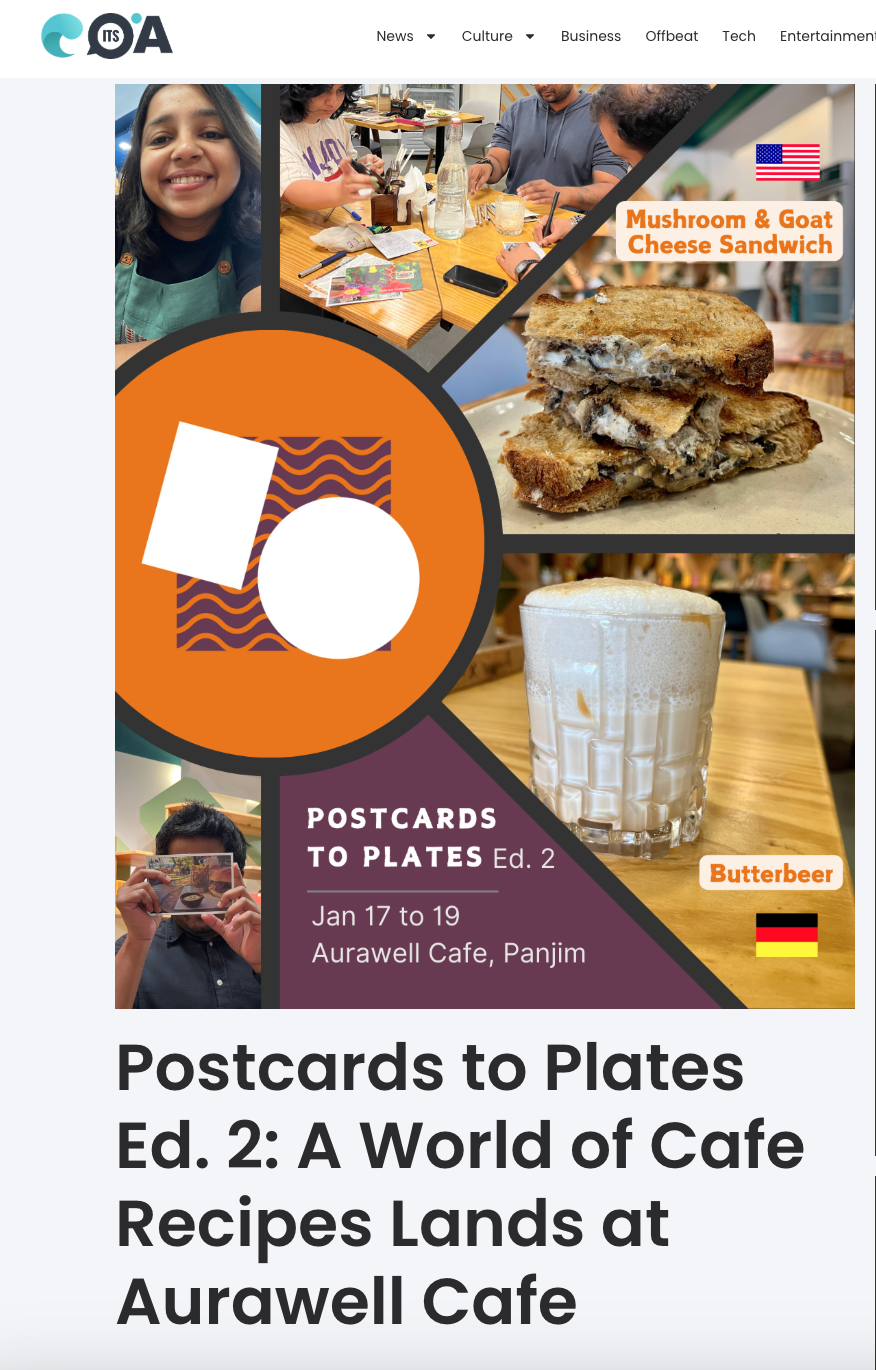This screenshot has width=876, height=1370.
Task: Expand the Culture dropdown menu
Action: 498,36
